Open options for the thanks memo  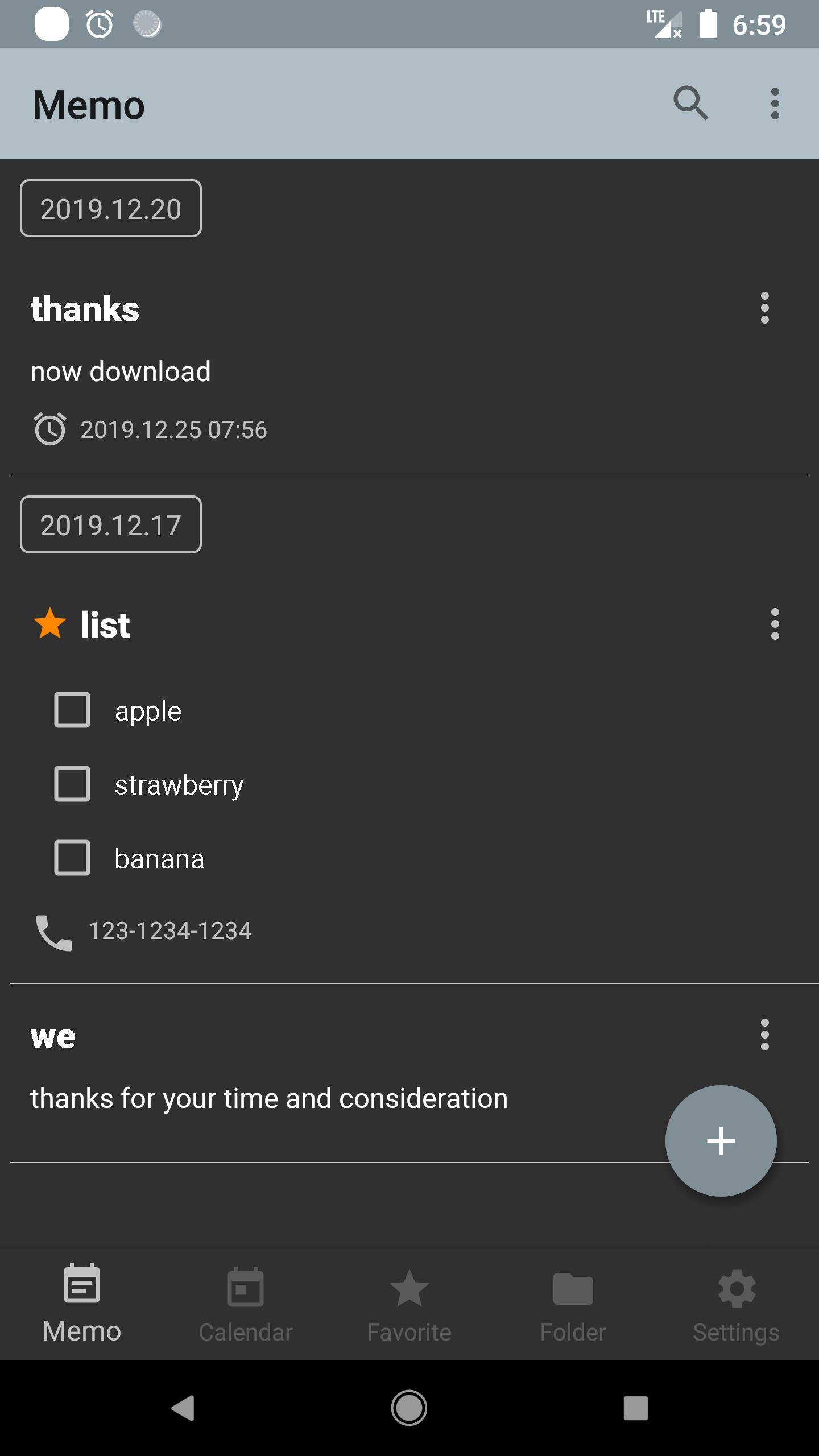pos(764,308)
